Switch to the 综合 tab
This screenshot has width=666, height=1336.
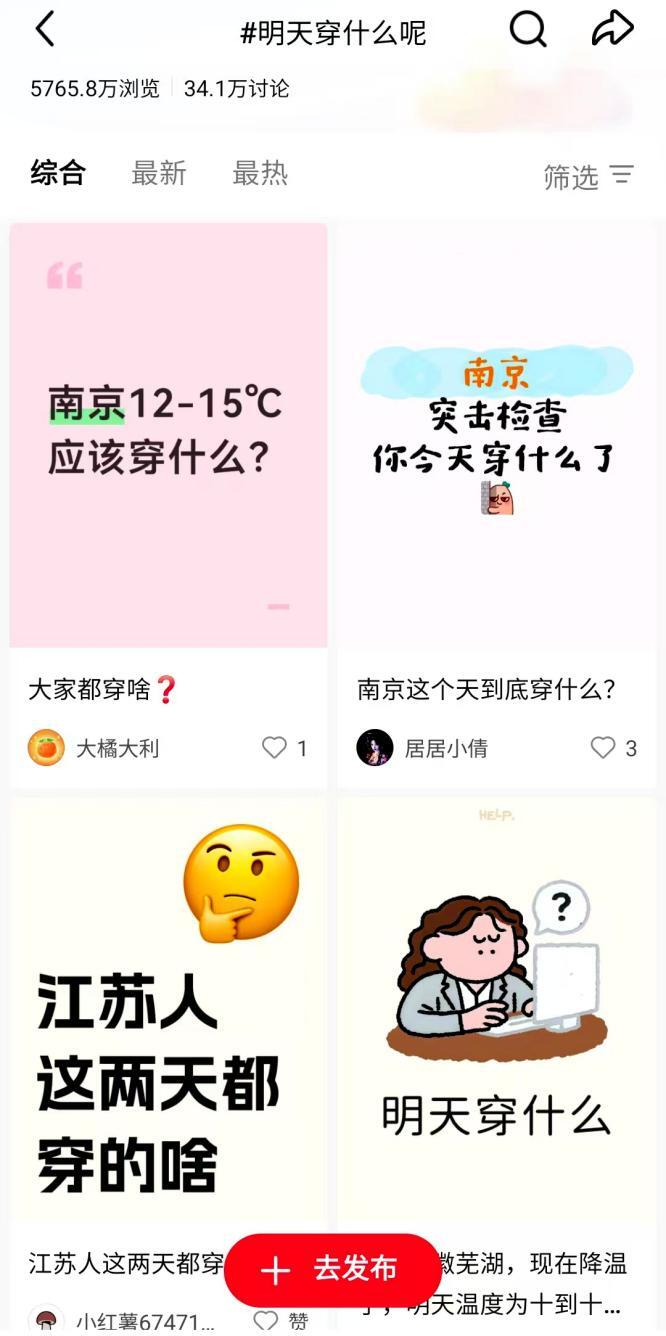click(x=58, y=173)
